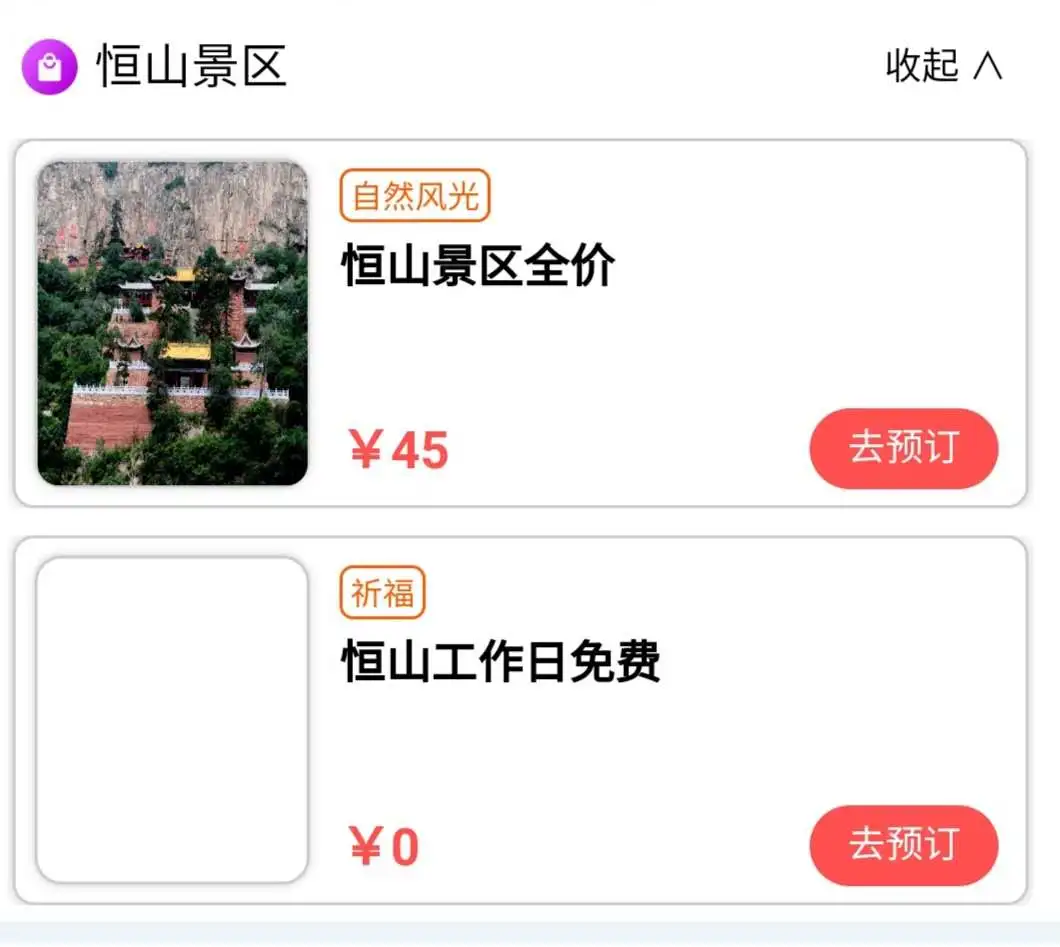The width and height of the screenshot is (1060, 947).
Task: Collapse the 恒山景区 section with 收起
Action: [x=943, y=66]
